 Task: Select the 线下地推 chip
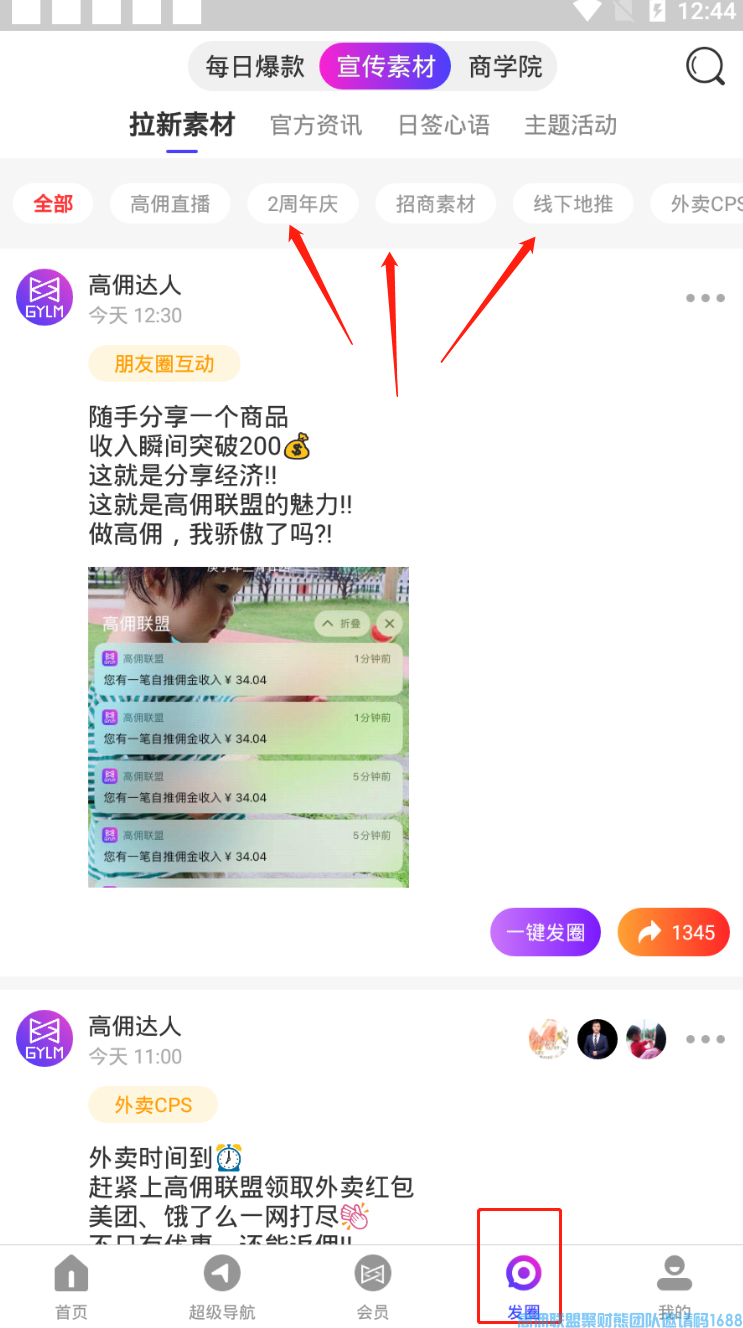click(572, 204)
